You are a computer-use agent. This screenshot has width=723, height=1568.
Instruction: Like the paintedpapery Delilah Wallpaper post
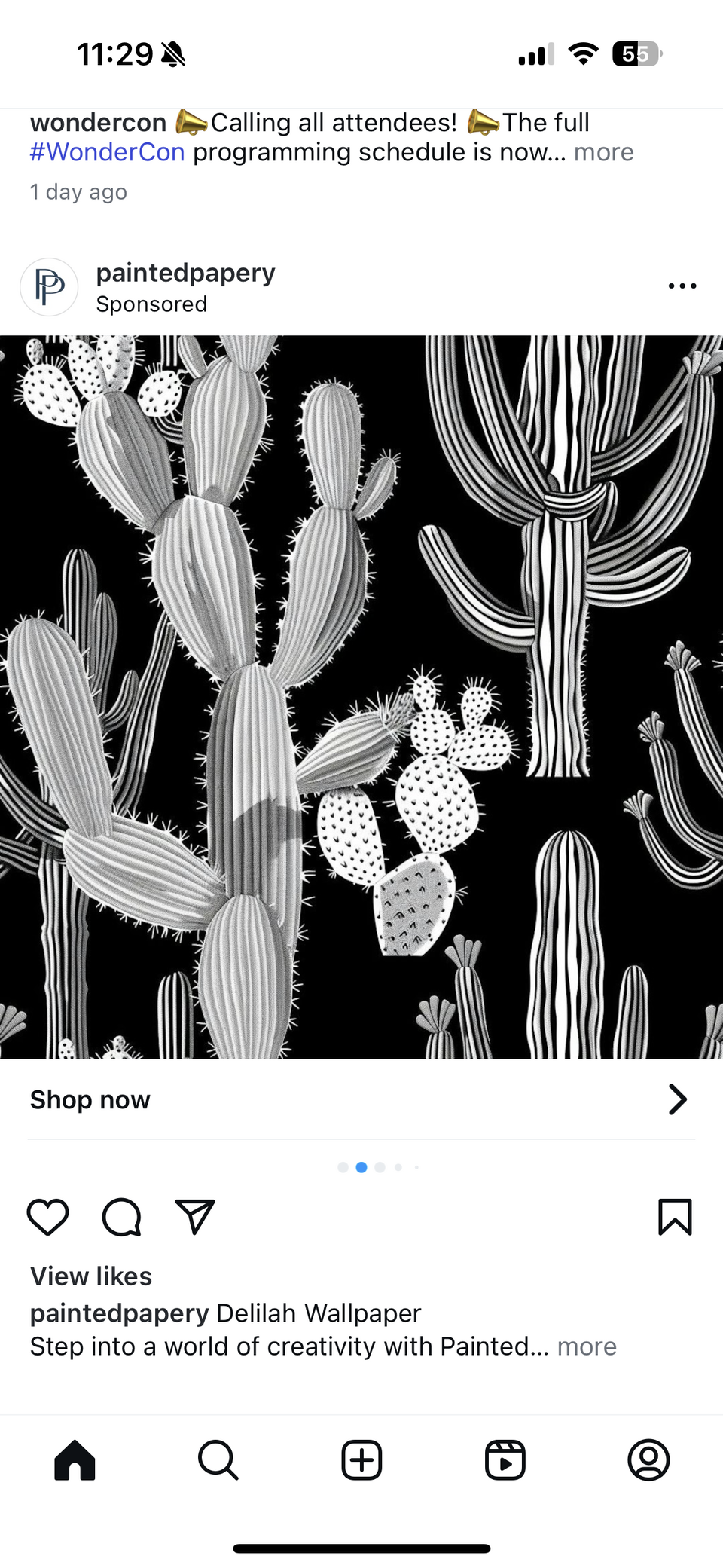coord(48,1217)
